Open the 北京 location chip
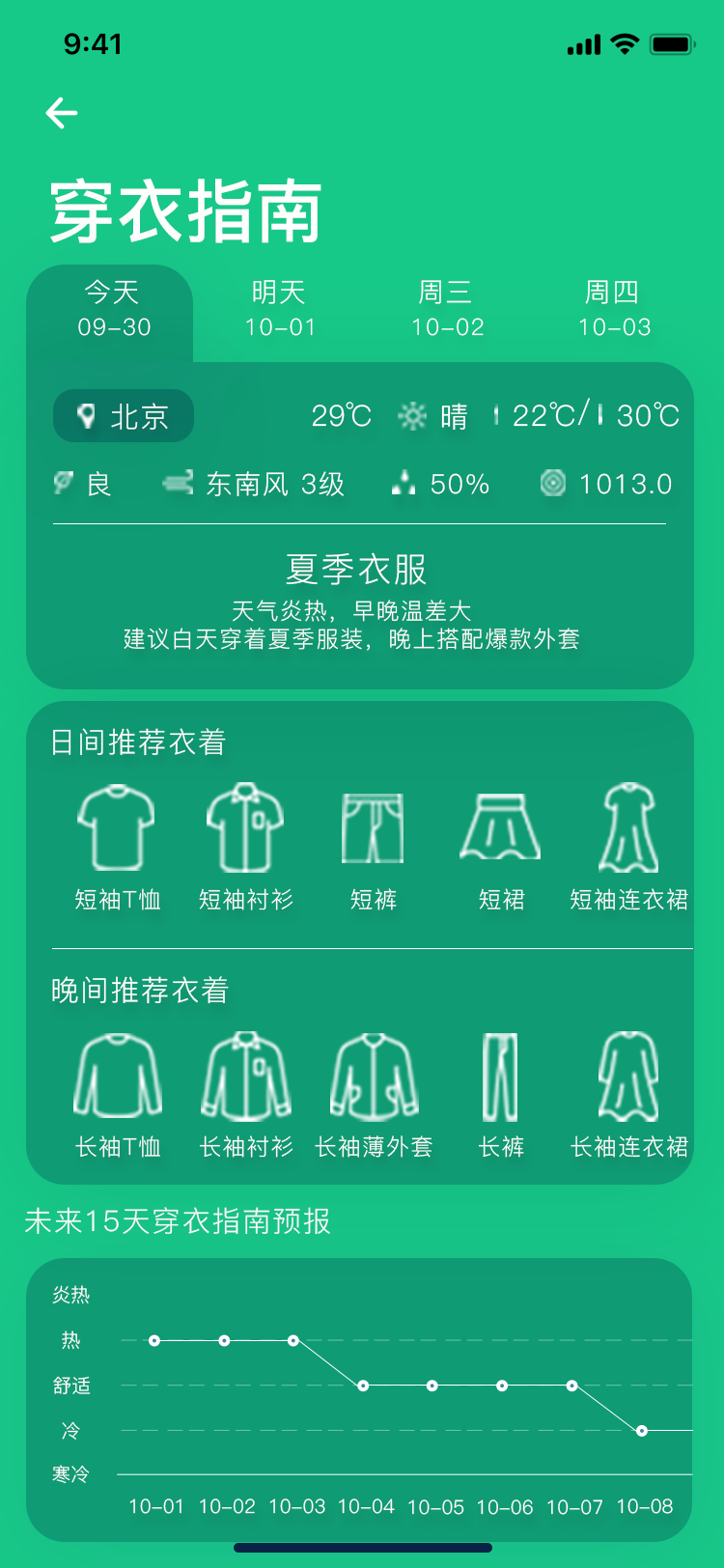 coord(124,416)
